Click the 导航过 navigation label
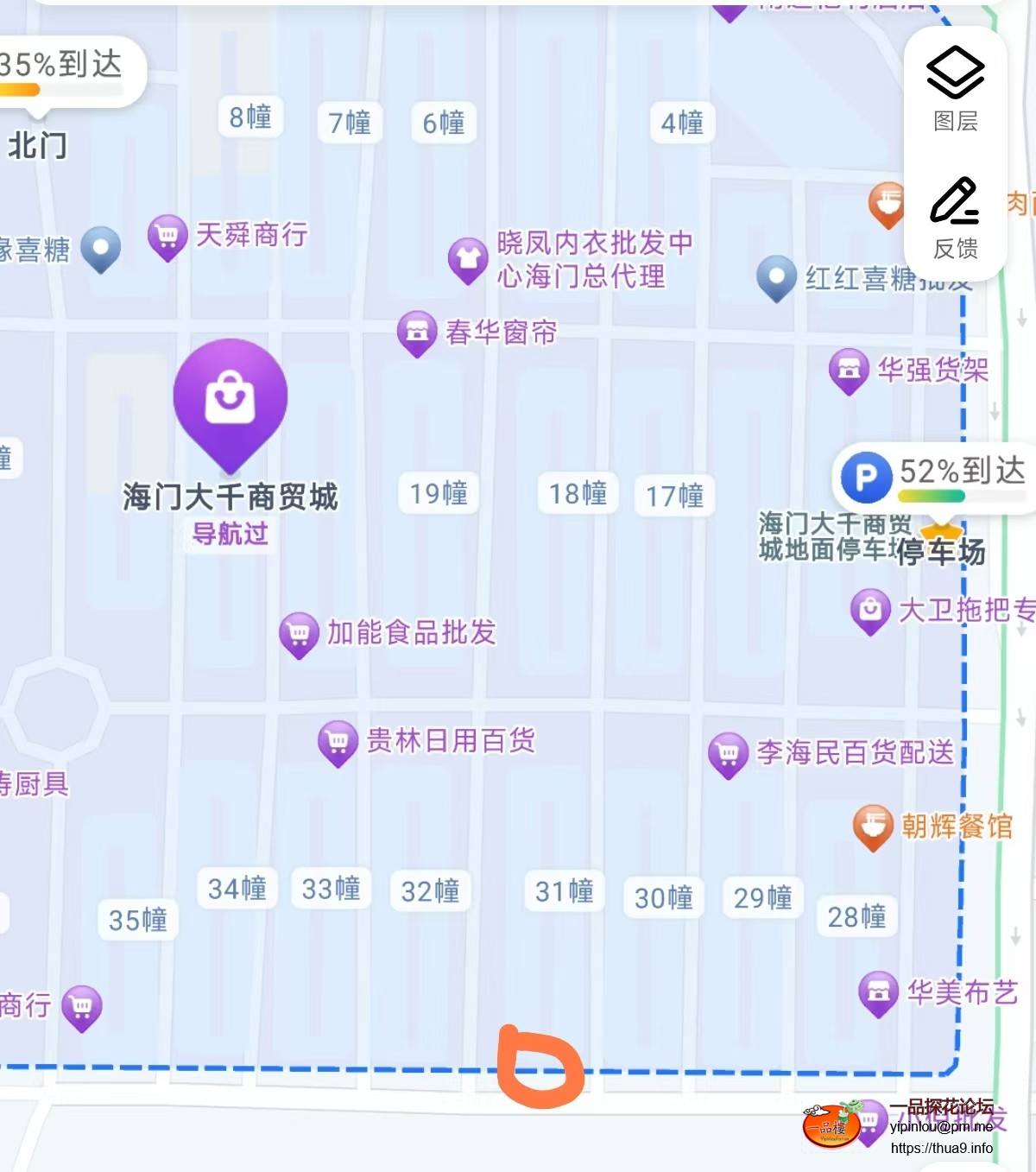 tap(230, 535)
